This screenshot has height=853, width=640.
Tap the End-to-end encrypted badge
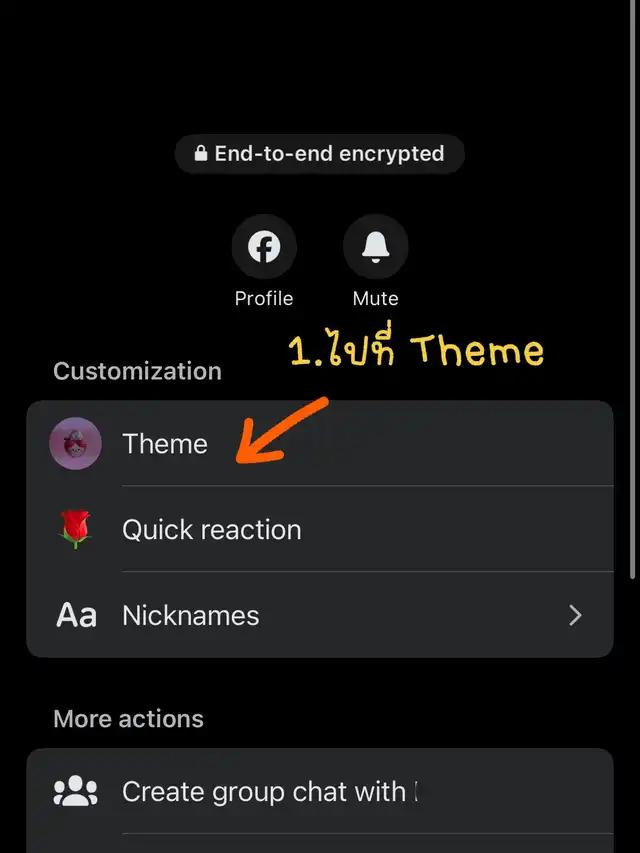click(319, 154)
